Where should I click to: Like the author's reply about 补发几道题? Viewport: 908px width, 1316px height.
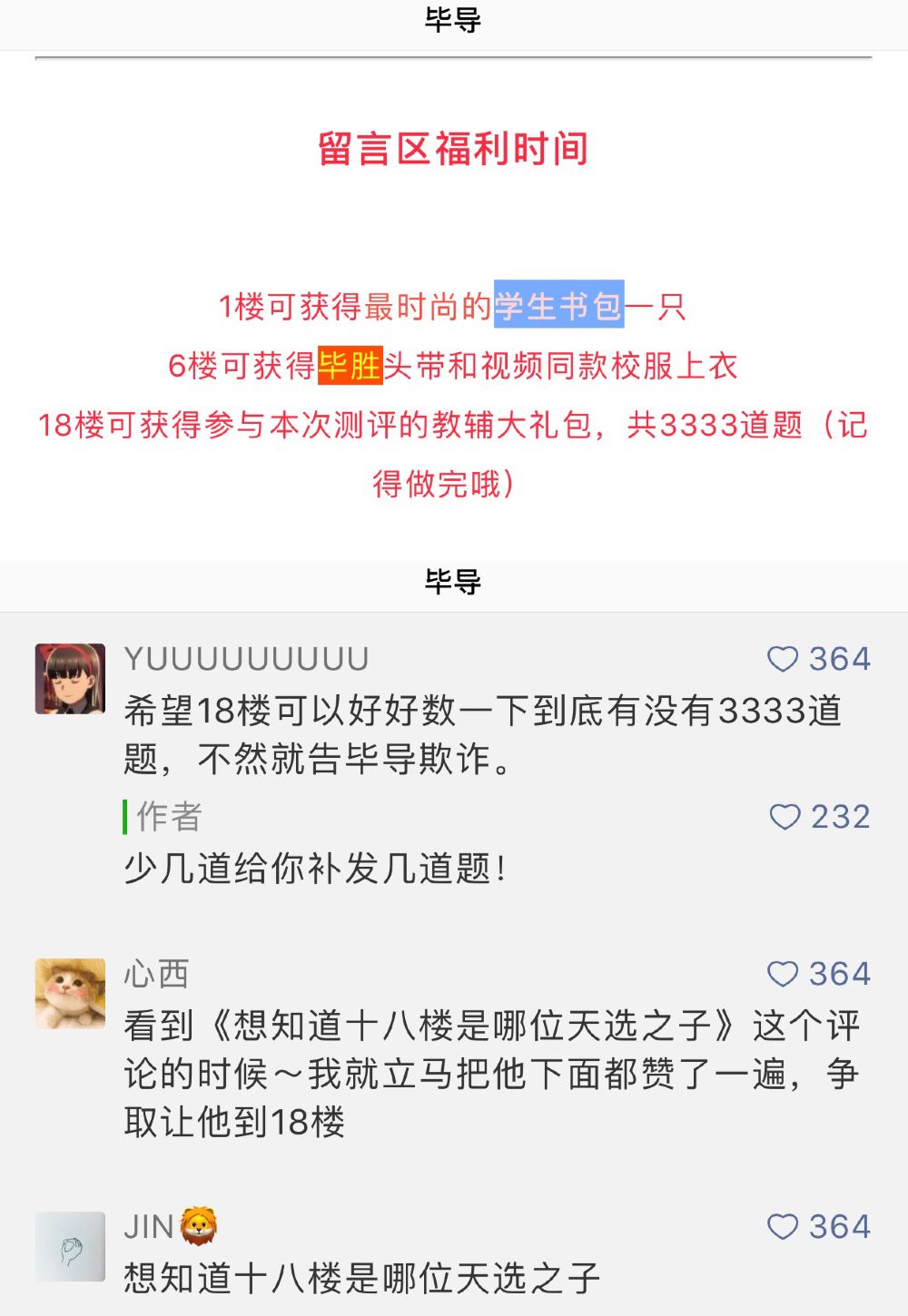click(x=785, y=817)
